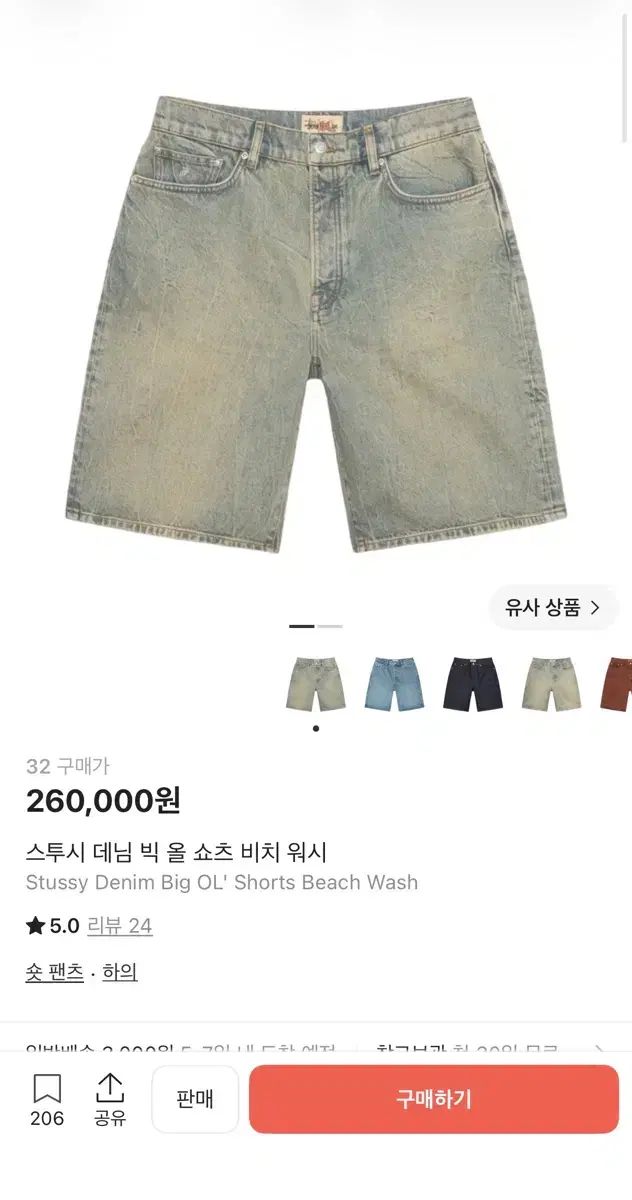
Task: Open the 리뷰 24 reviews link
Action: [x=120, y=926]
